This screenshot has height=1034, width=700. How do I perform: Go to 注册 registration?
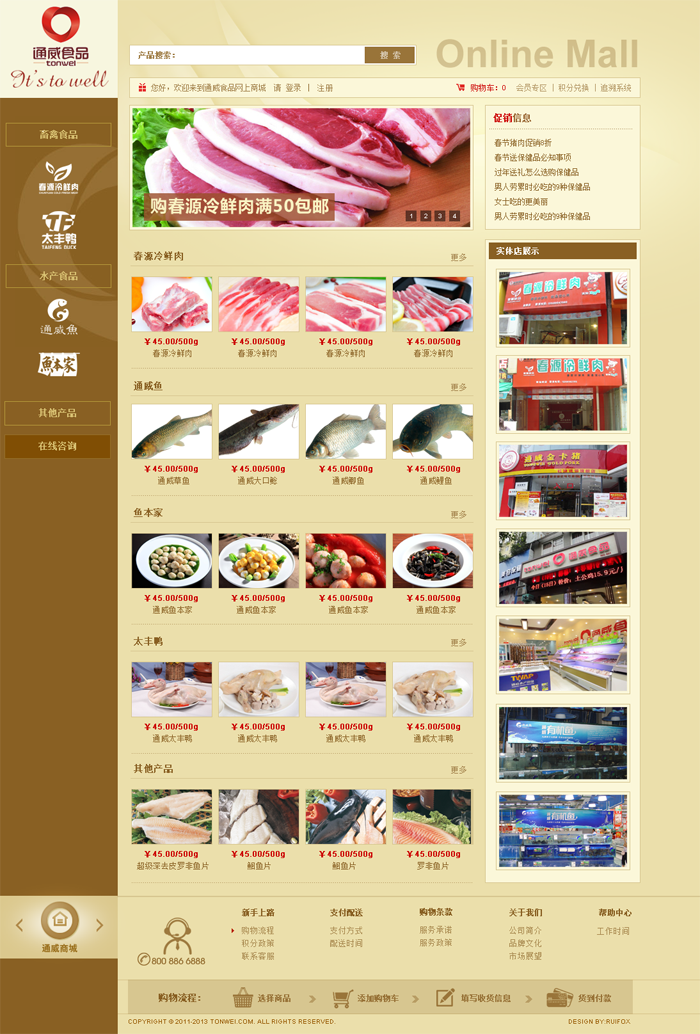click(325, 88)
